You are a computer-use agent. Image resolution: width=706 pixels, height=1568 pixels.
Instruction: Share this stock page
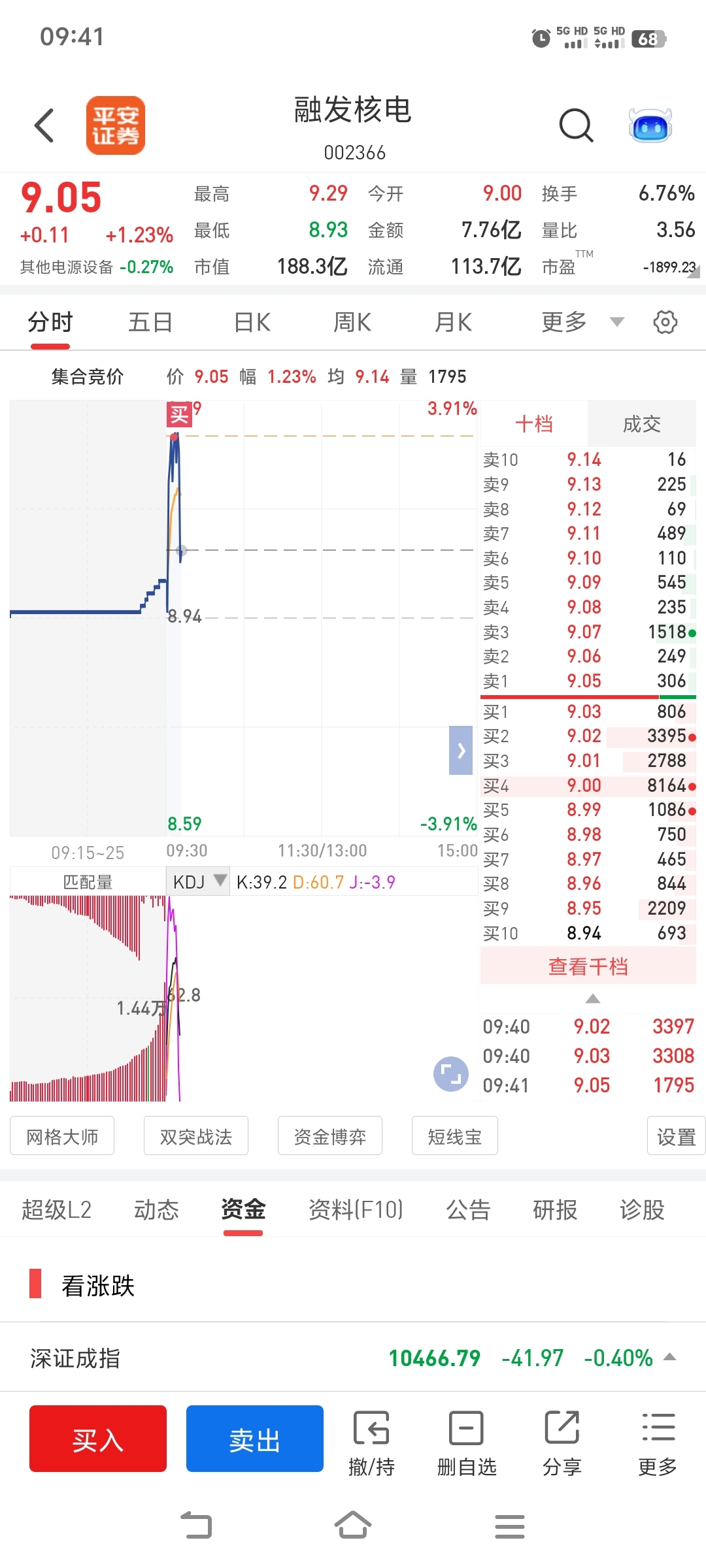tap(562, 1444)
